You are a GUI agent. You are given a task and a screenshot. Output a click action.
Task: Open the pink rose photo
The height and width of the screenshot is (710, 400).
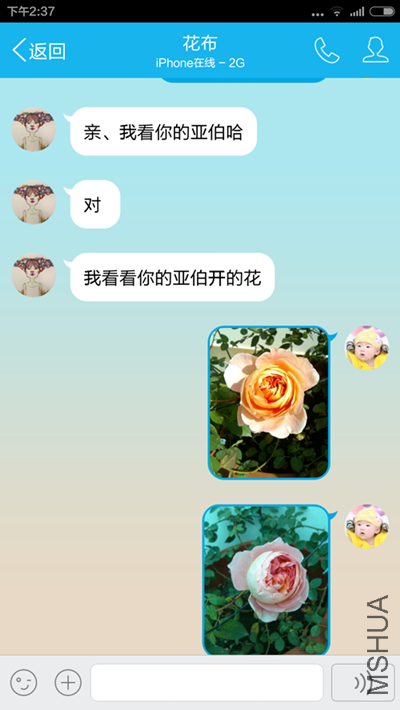click(266, 580)
